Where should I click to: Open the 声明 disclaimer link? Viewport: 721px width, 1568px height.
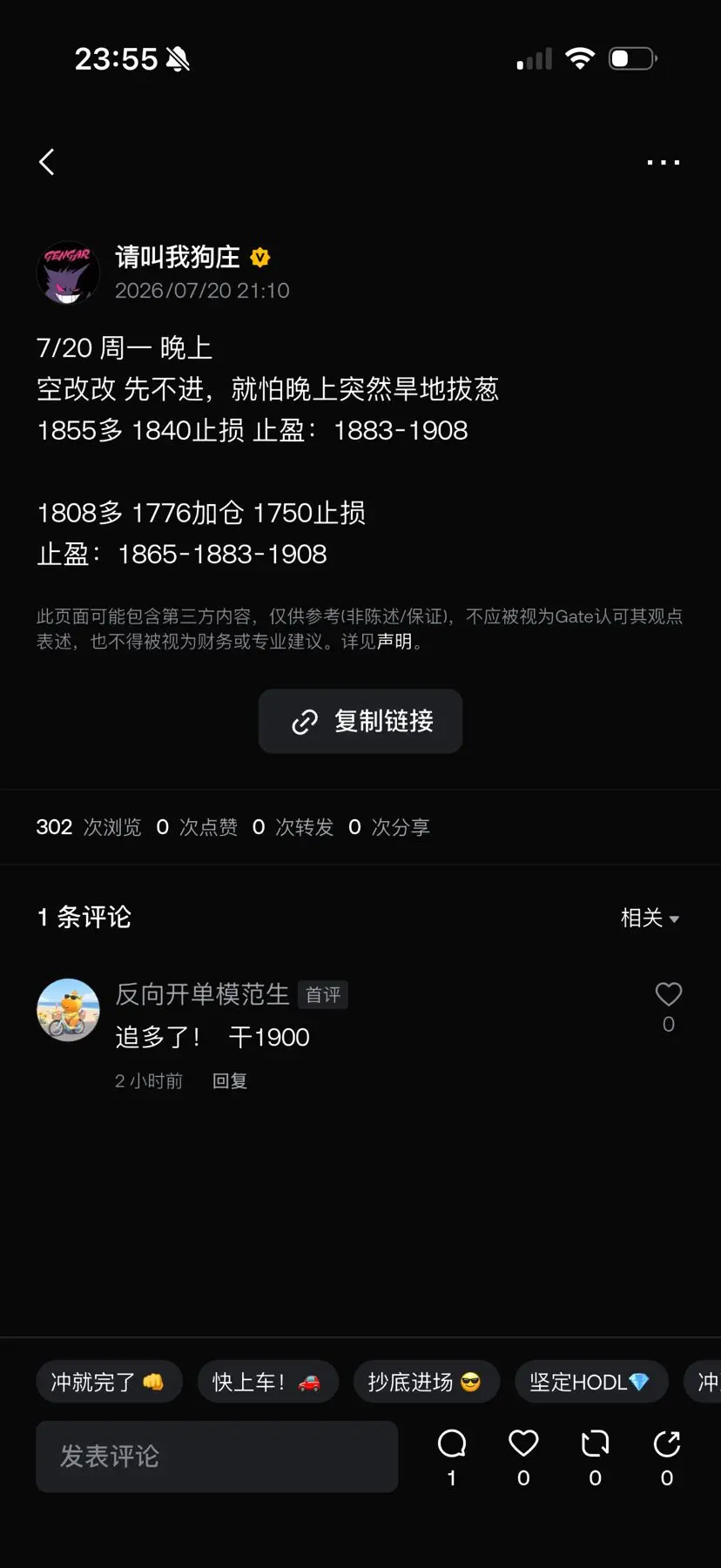click(x=394, y=642)
